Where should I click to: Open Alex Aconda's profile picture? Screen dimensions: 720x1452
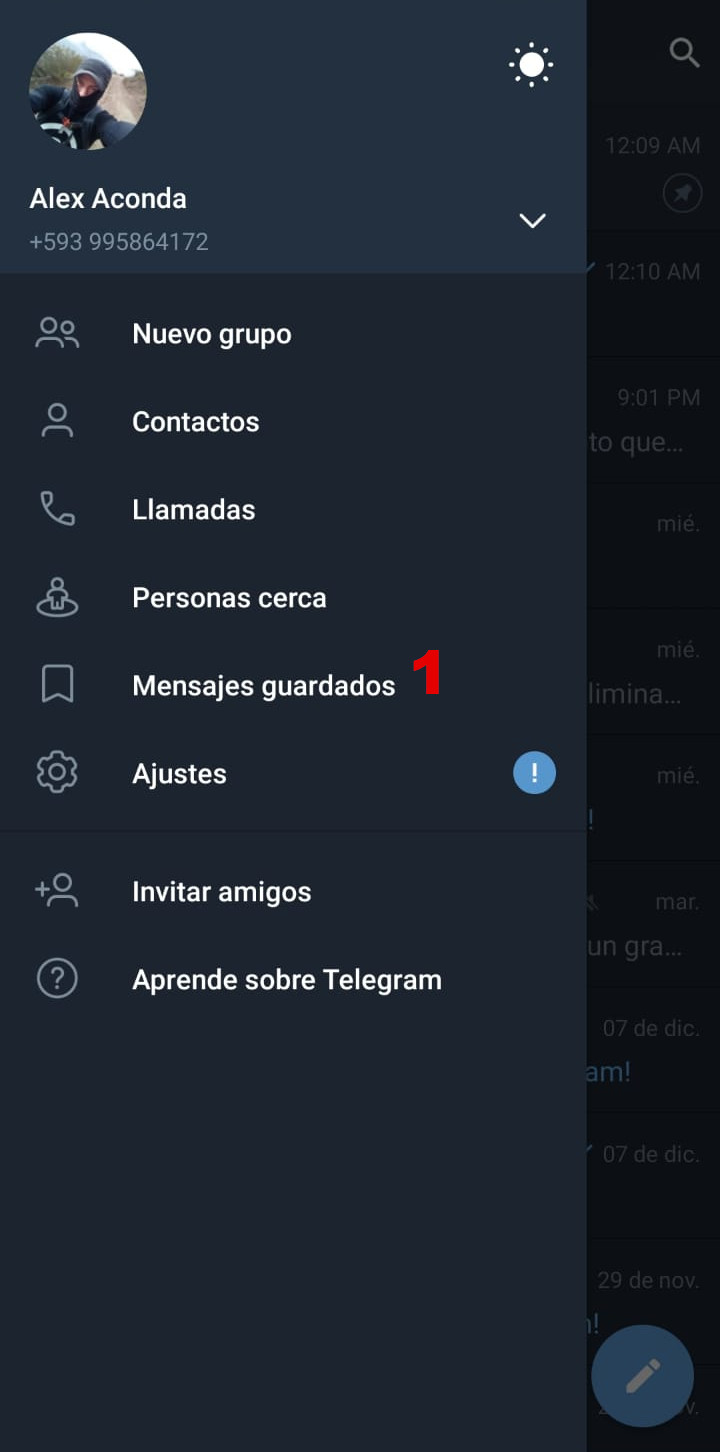88,91
